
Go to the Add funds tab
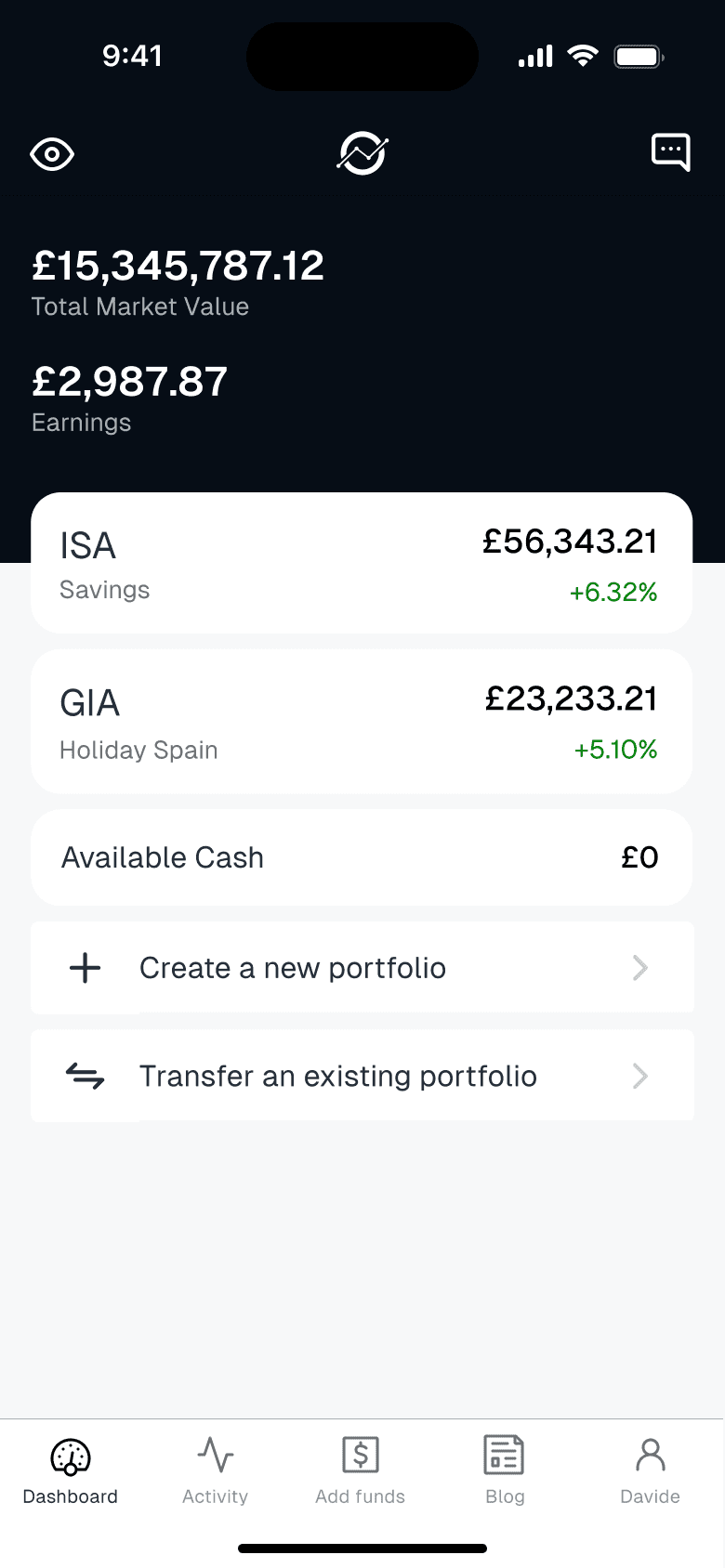click(361, 1471)
